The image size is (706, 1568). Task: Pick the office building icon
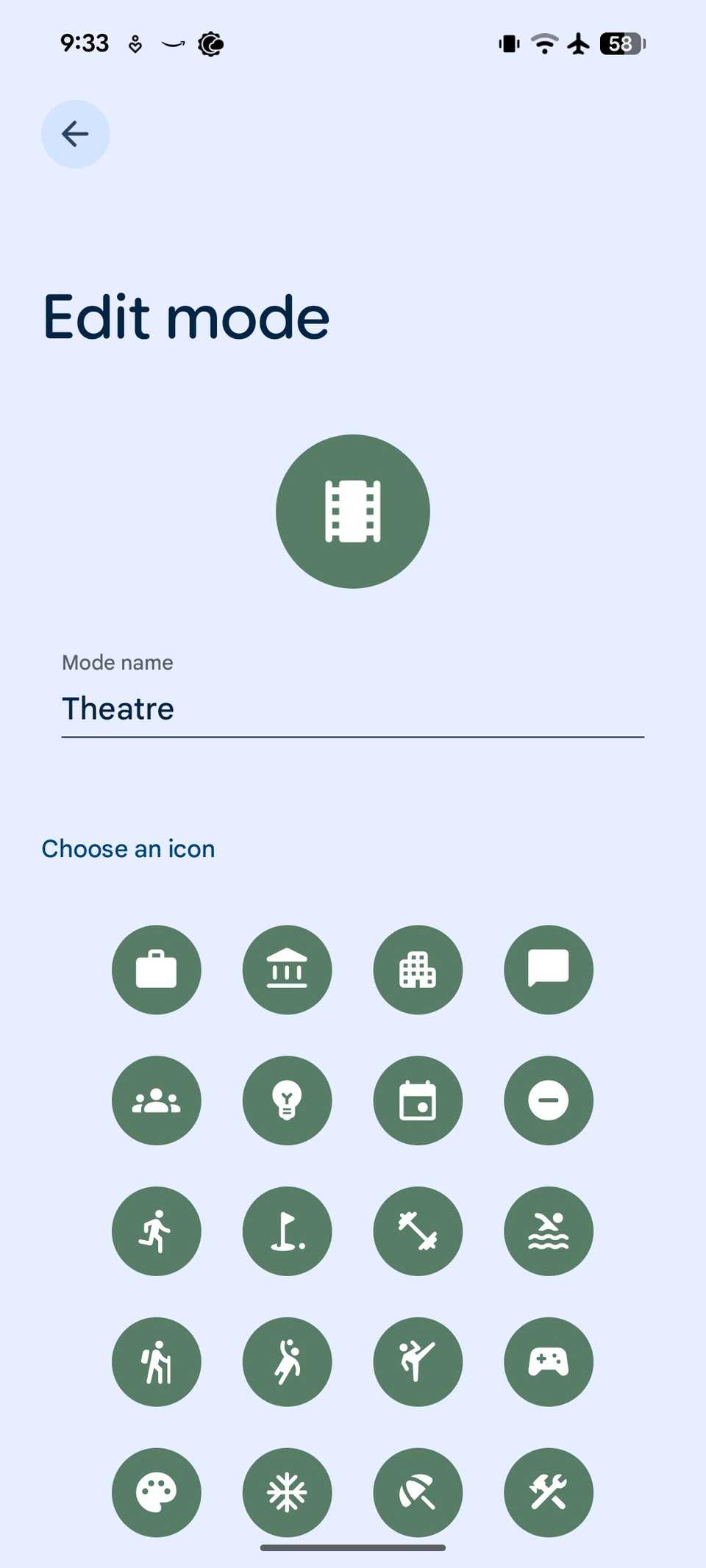tap(418, 970)
